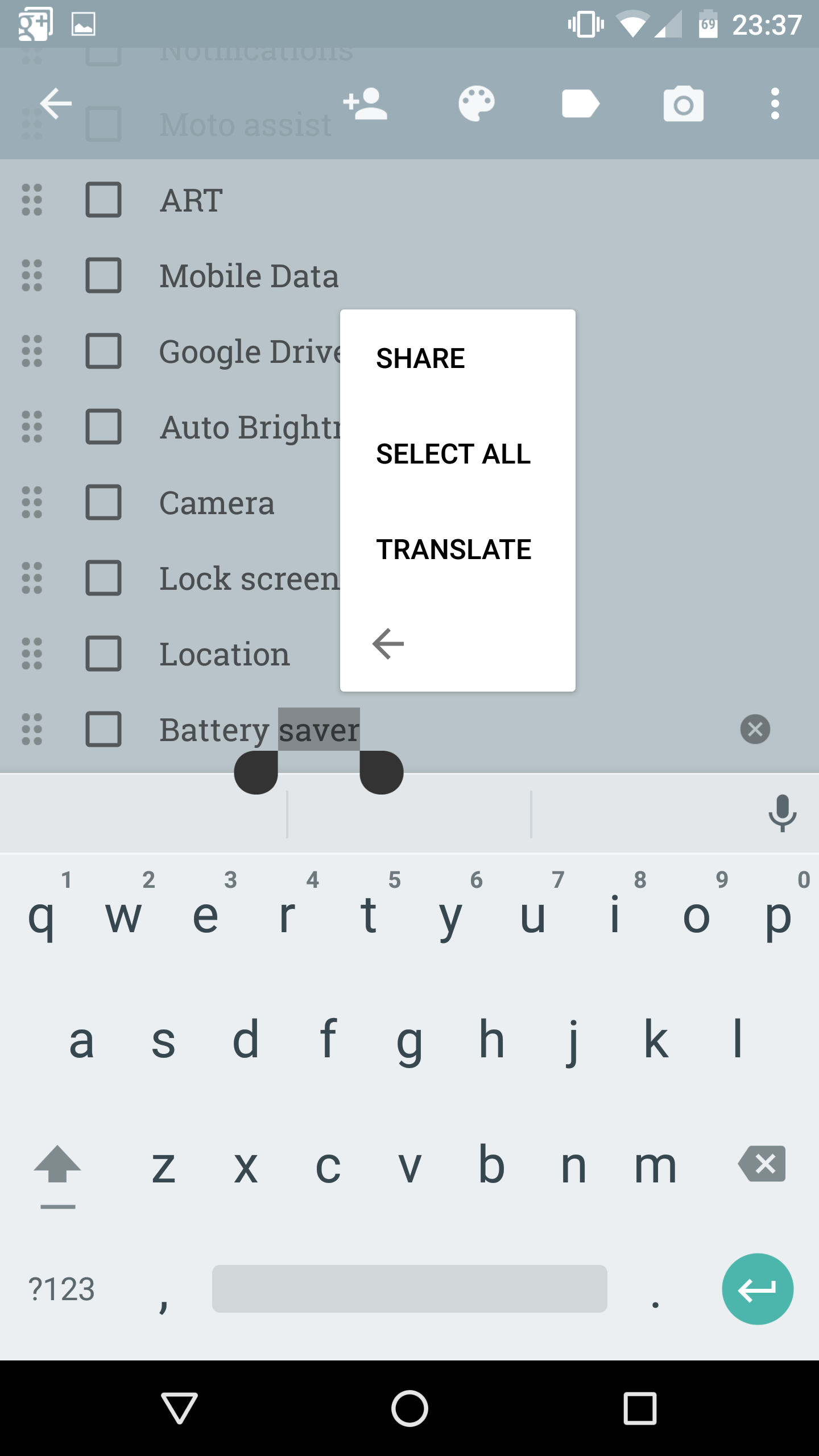The height and width of the screenshot is (1456, 819).
Task: Choose Select All in the popup
Action: [453, 454]
